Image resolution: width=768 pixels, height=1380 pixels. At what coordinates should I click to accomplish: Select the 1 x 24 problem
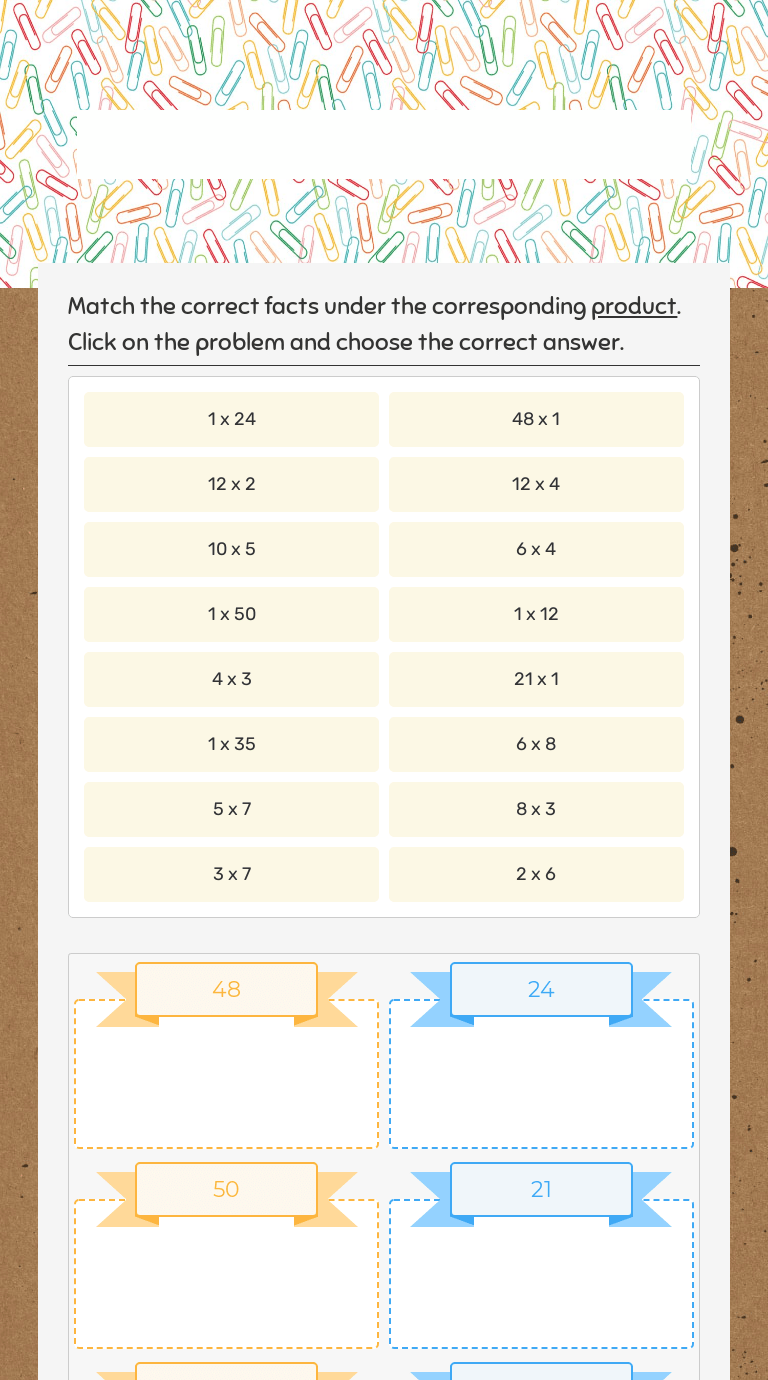coord(232,419)
